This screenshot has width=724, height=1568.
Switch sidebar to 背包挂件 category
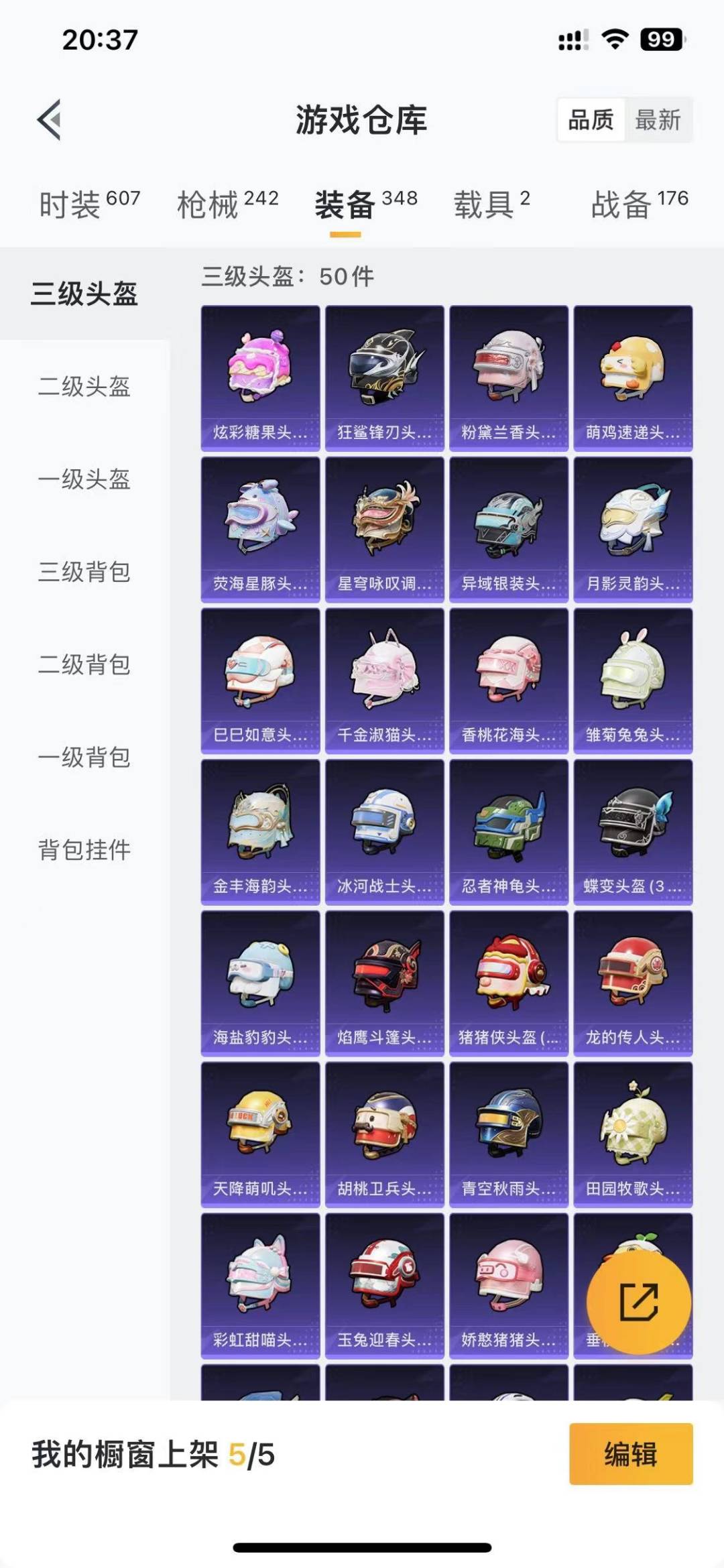(82, 851)
